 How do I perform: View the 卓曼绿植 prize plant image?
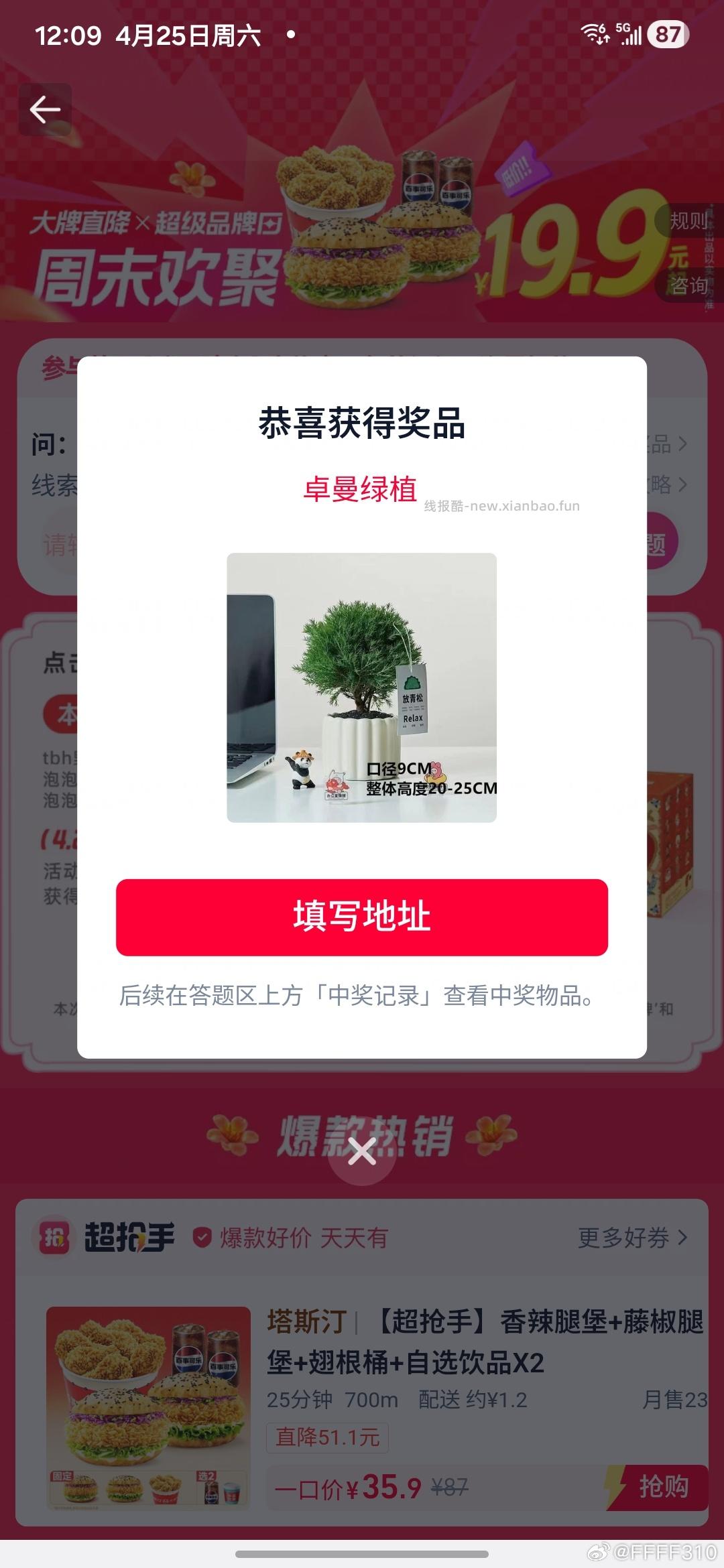point(362,687)
